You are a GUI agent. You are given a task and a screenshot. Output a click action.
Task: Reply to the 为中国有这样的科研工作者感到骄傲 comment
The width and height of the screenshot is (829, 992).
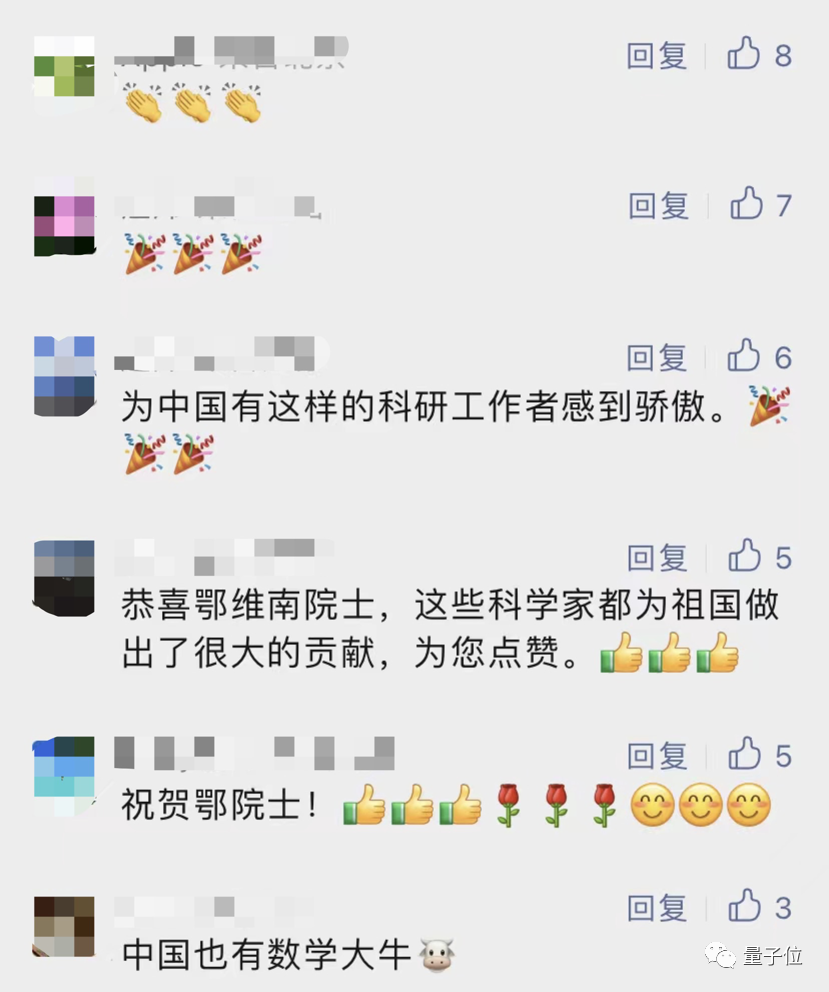click(657, 357)
